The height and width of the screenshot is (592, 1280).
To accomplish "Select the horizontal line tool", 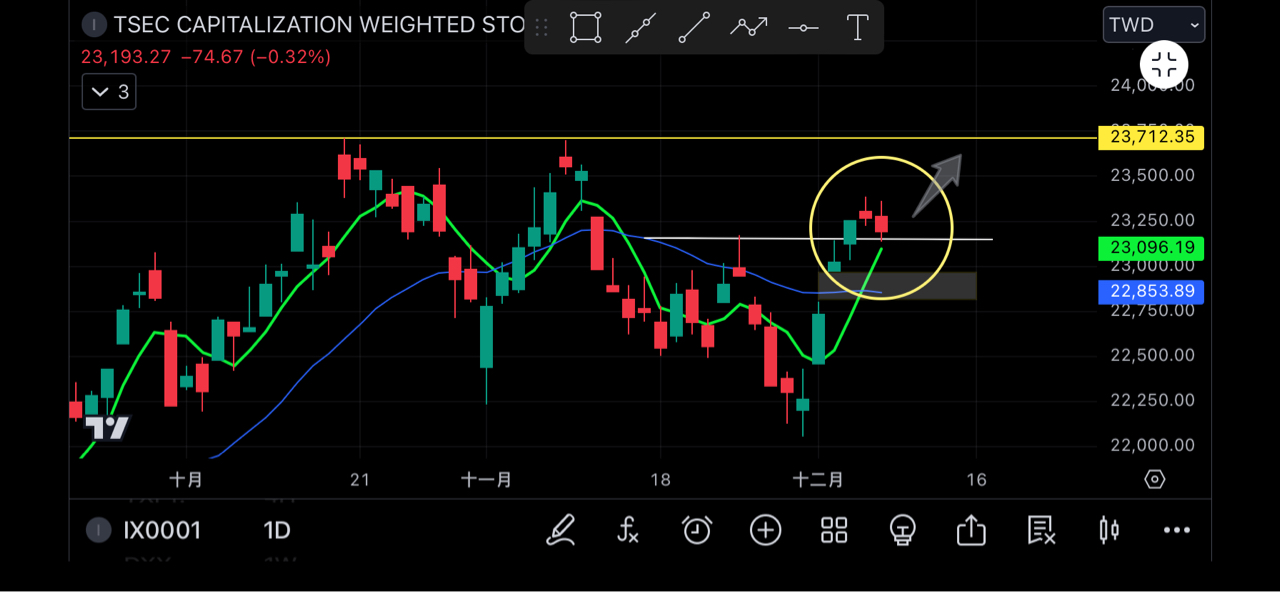I will click(x=803, y=28).
